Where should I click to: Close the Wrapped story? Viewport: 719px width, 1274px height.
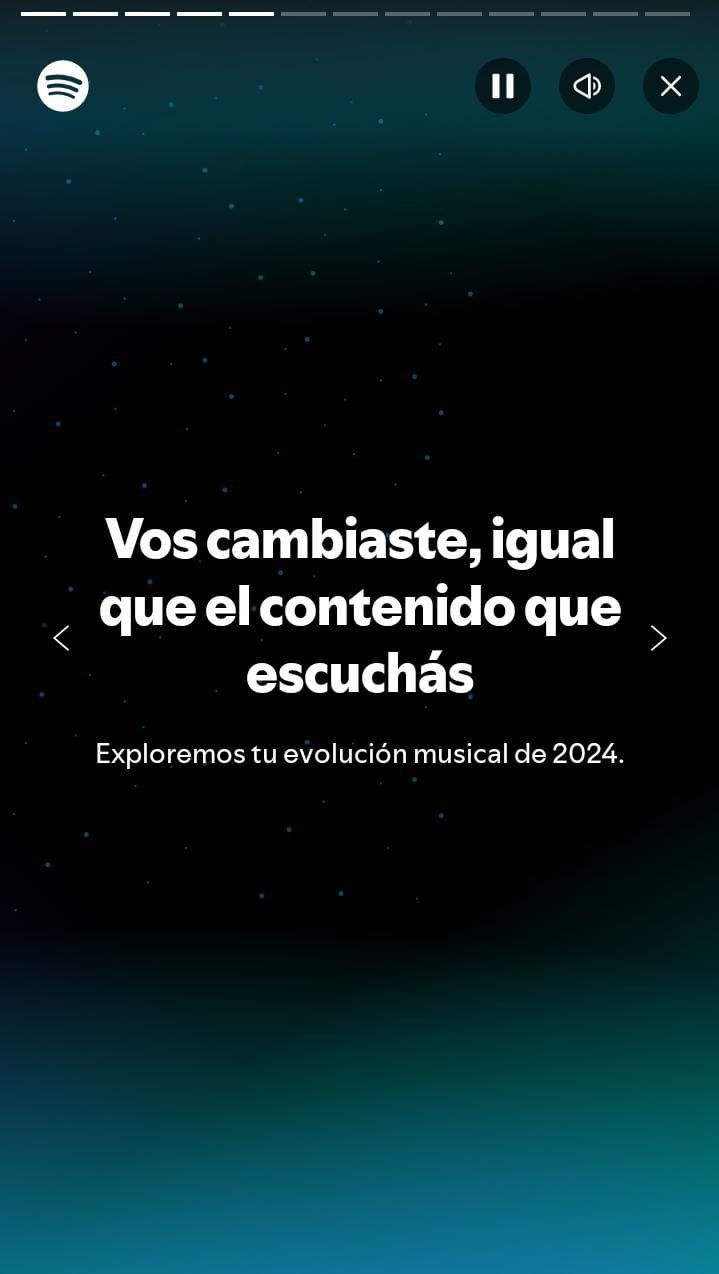671,86
